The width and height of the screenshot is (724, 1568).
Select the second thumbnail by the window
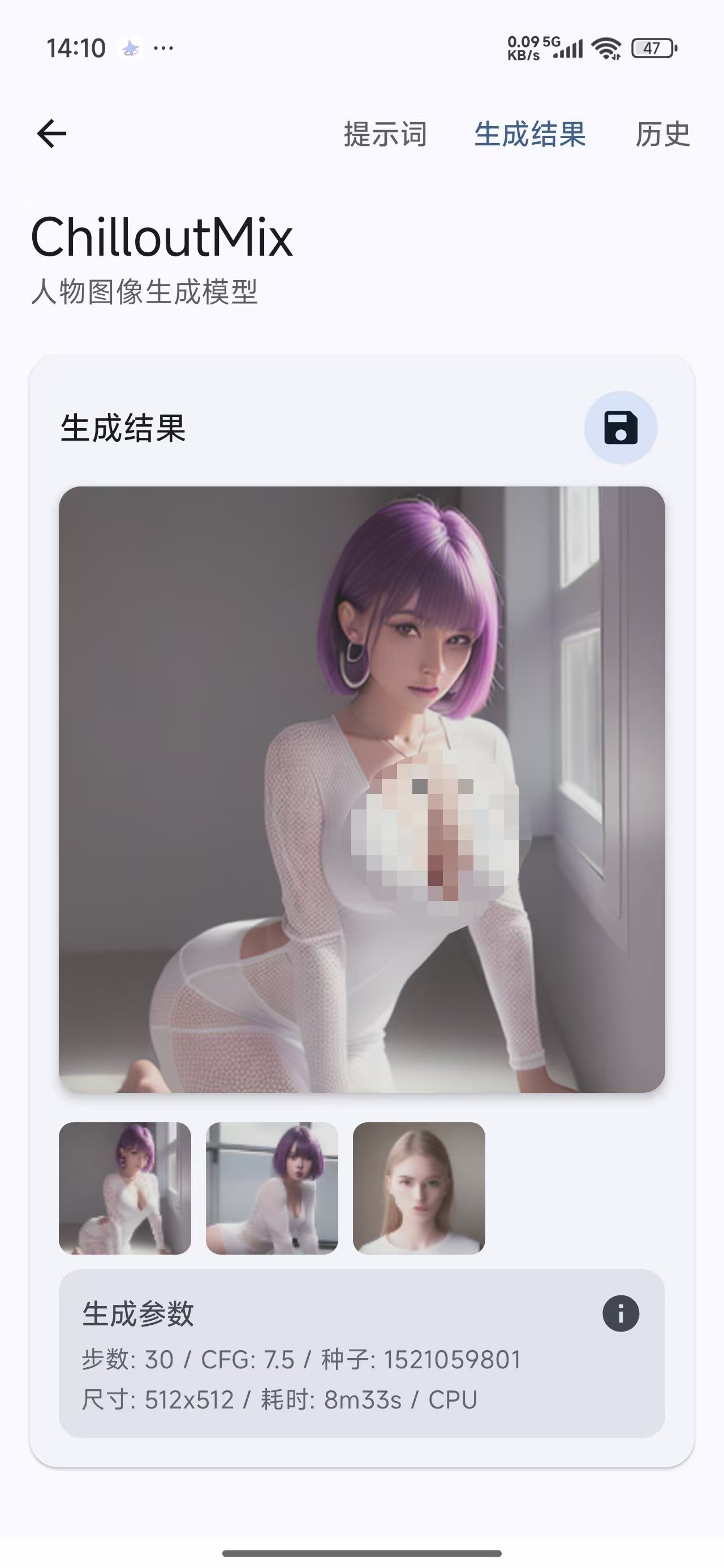point(271,1188)
